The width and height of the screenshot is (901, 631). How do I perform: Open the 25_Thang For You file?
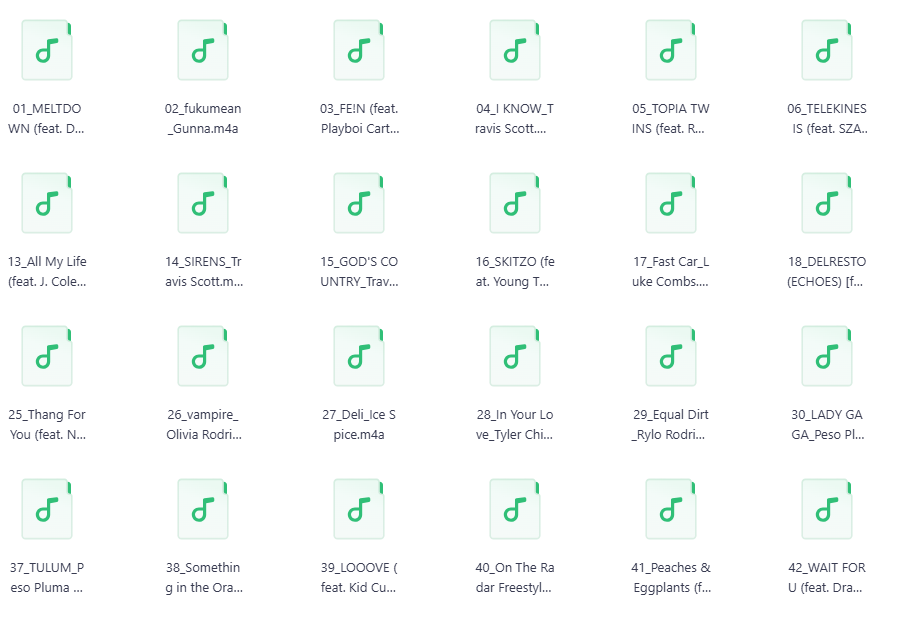[x=47, y=357]
